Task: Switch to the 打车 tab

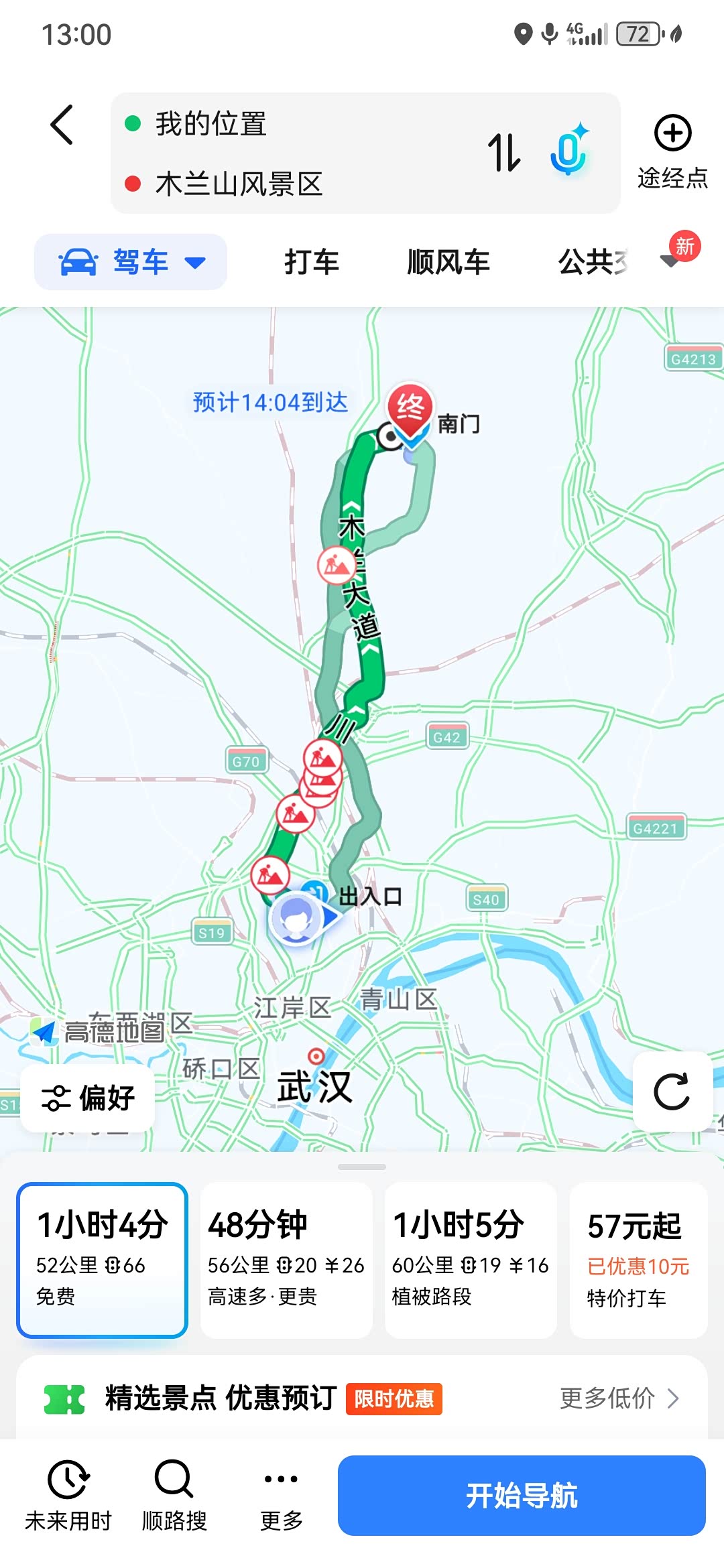Action: (x=312, y=262)
